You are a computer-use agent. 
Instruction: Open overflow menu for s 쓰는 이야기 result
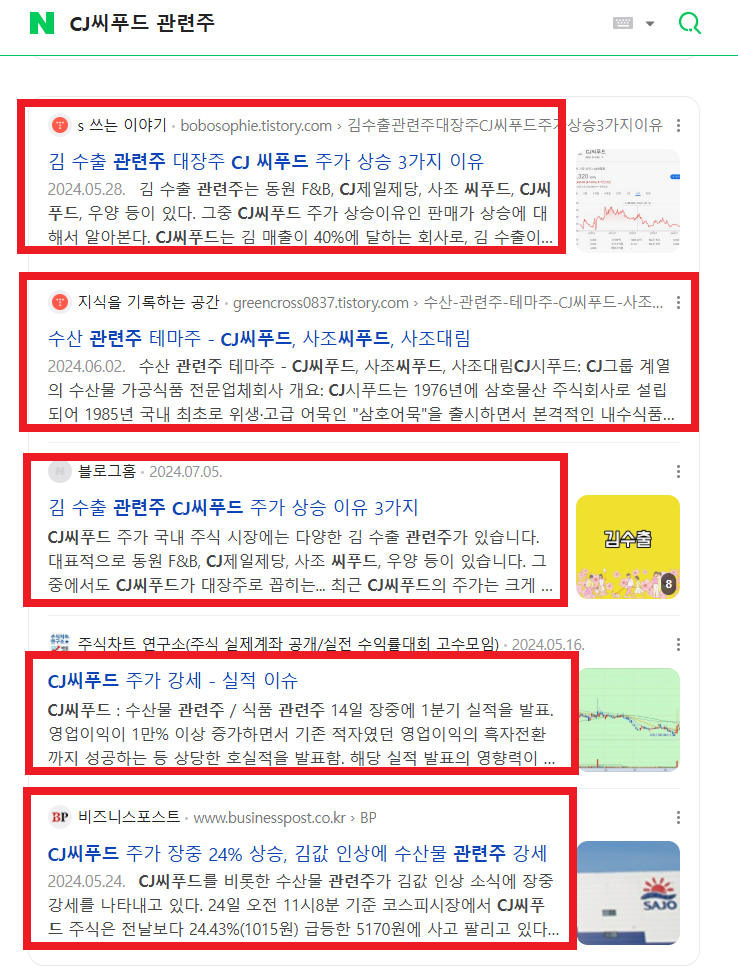point(679,126)
